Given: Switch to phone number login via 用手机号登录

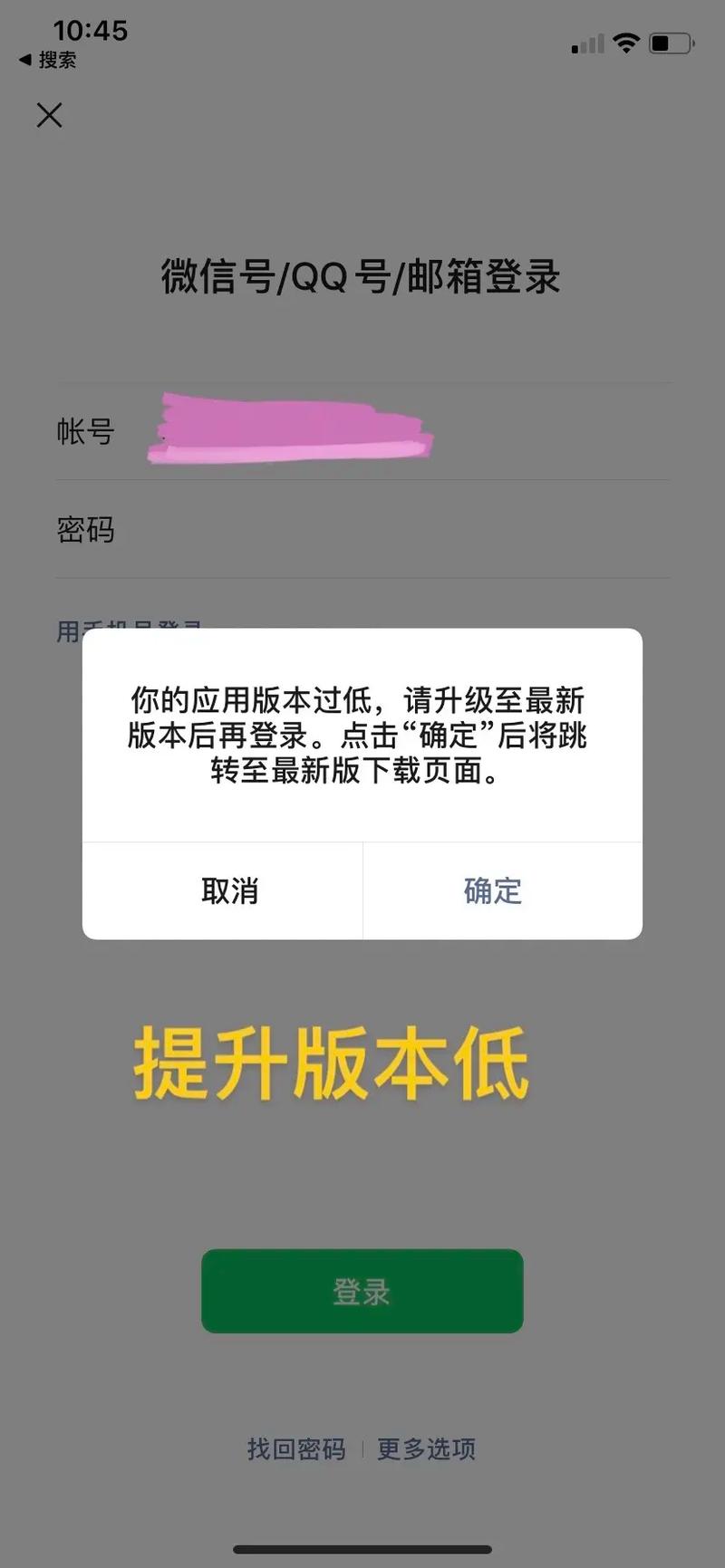Looking at the screenshot, I should [127, 628].
